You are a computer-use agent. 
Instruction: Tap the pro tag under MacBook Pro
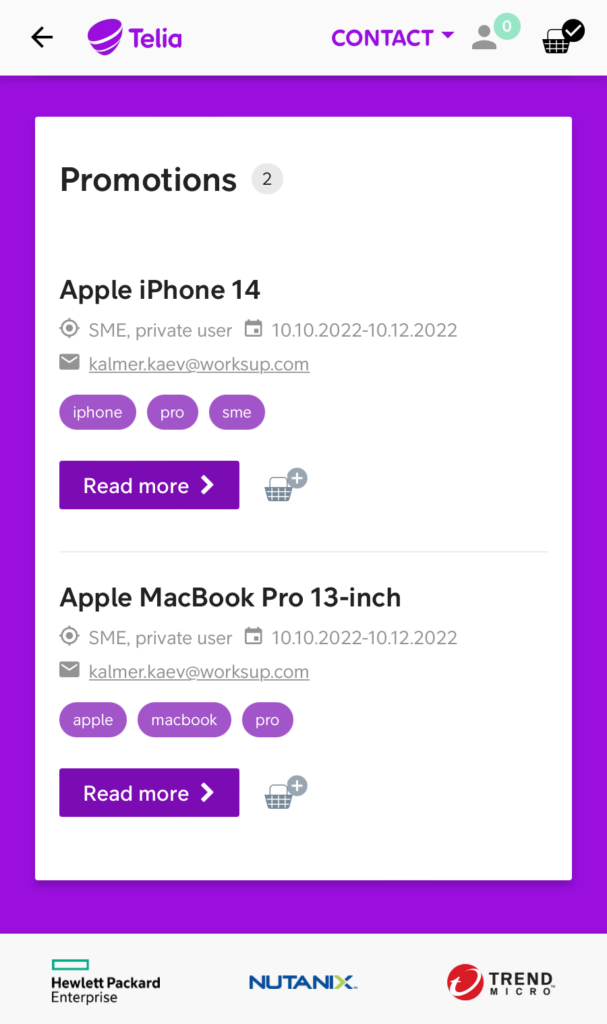[x=267, y=720]
